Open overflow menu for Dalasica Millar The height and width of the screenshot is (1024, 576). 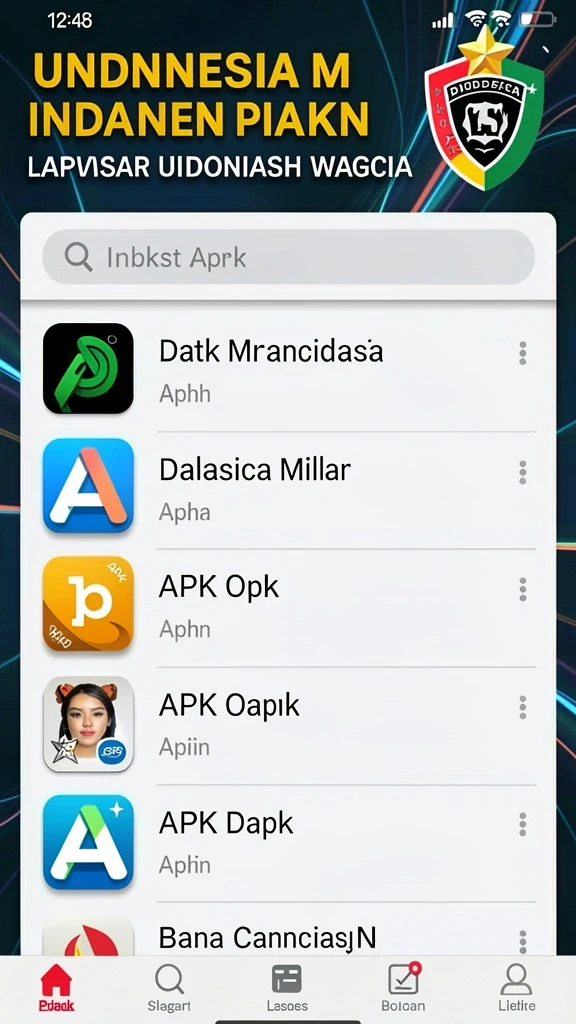point(522,472)
